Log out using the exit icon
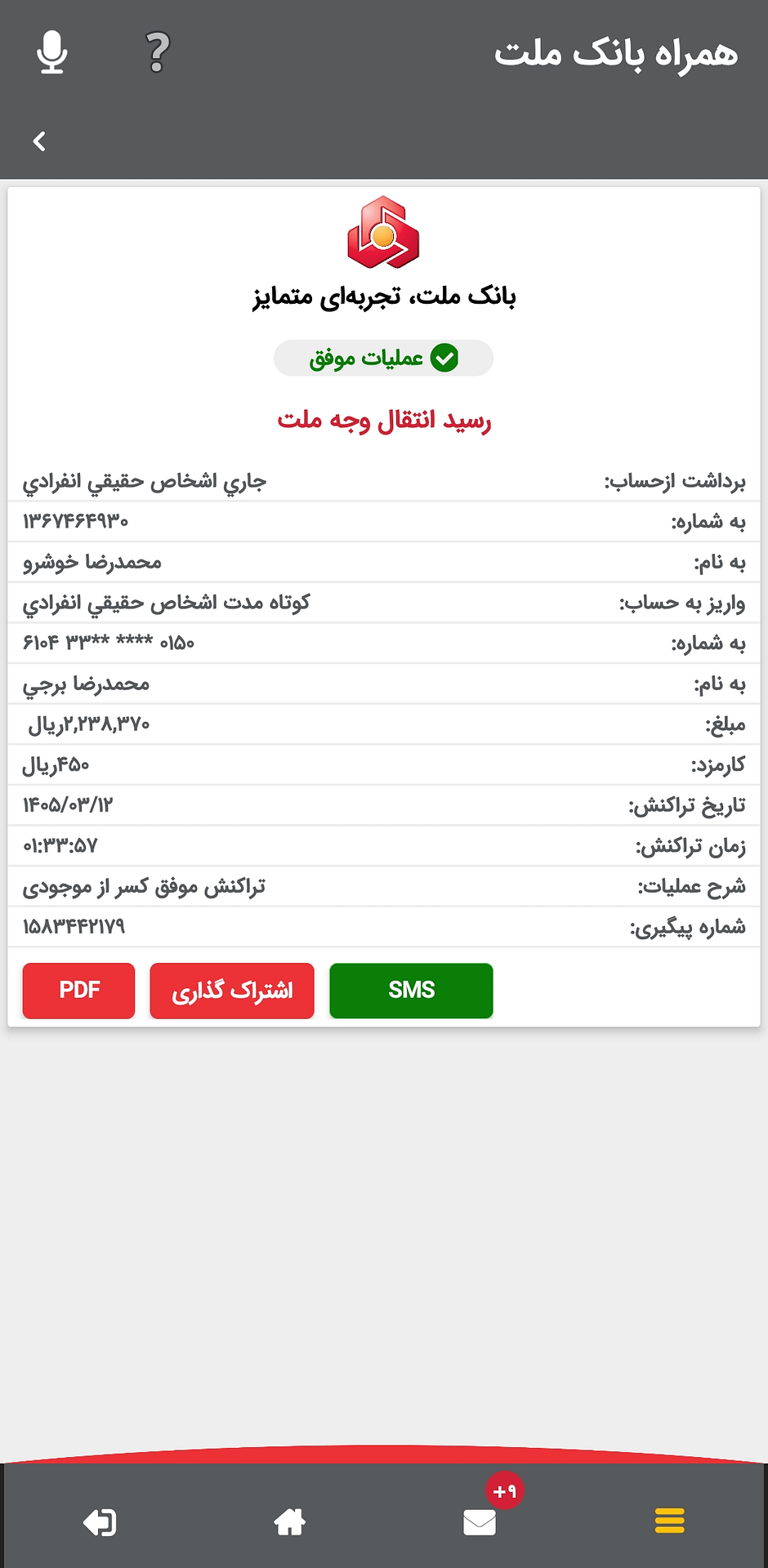Image resolution: width=768 pixels, height=1568 pixels. click(100, 1522)
